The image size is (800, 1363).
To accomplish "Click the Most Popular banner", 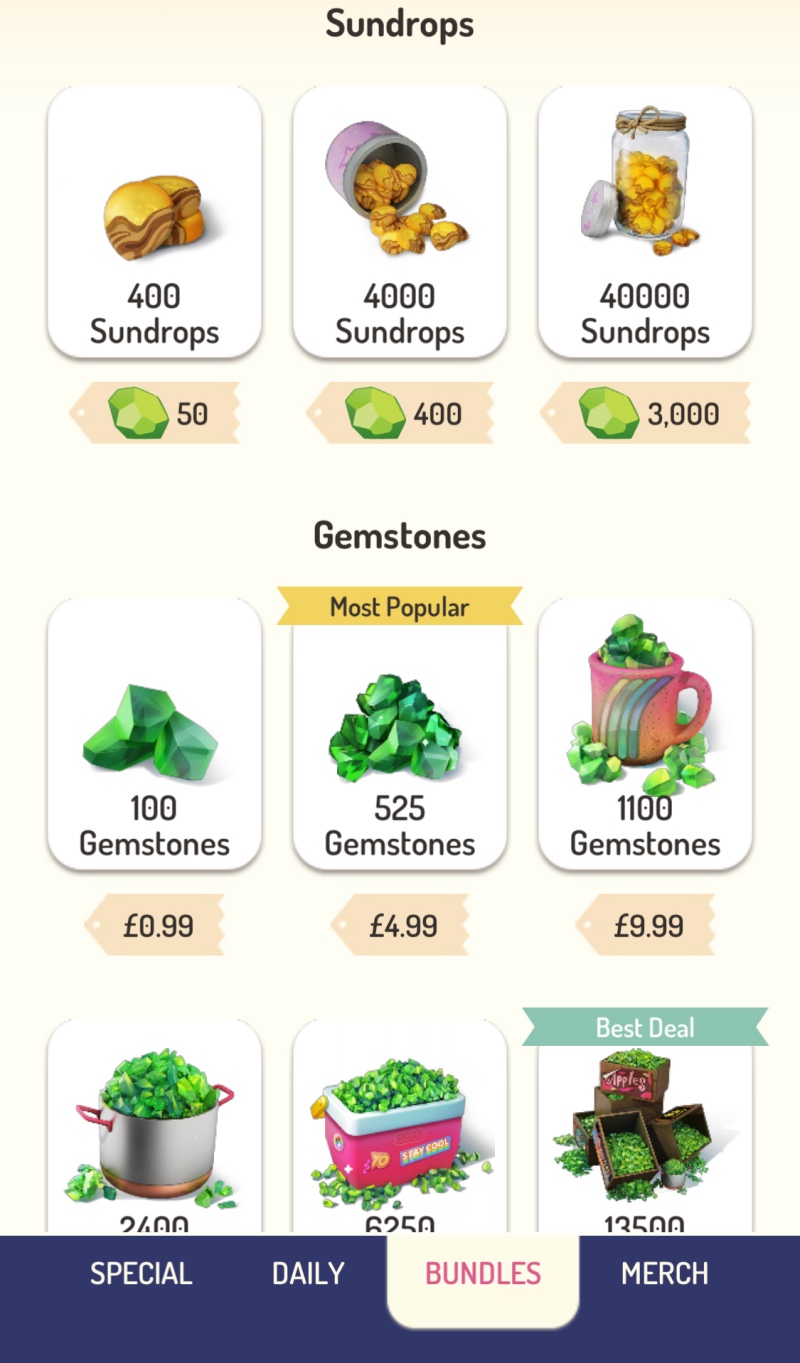I will point(398,607).
